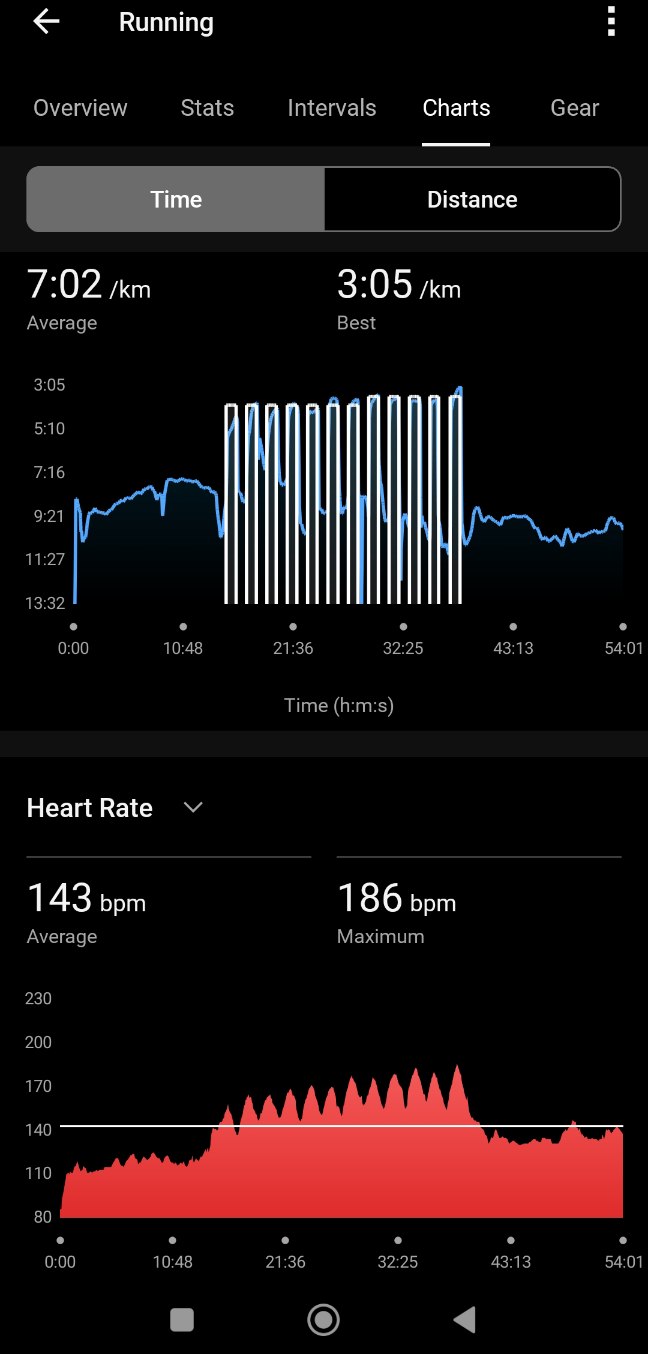Screen dimensions: 648x1354
Task: Select the Time segment
Action: [x=176, y=199]
